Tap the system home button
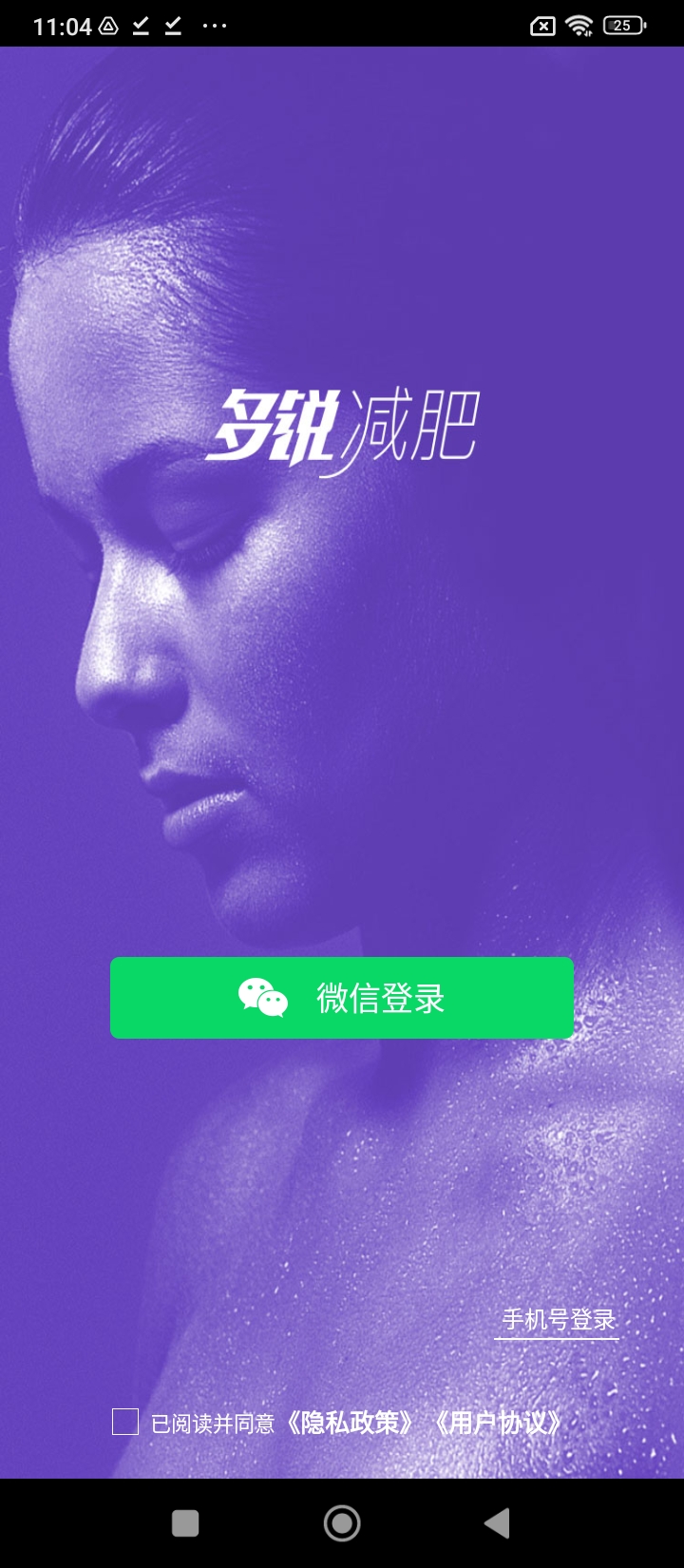Viewport: 684px width, 1568px height. [342, 1523]
